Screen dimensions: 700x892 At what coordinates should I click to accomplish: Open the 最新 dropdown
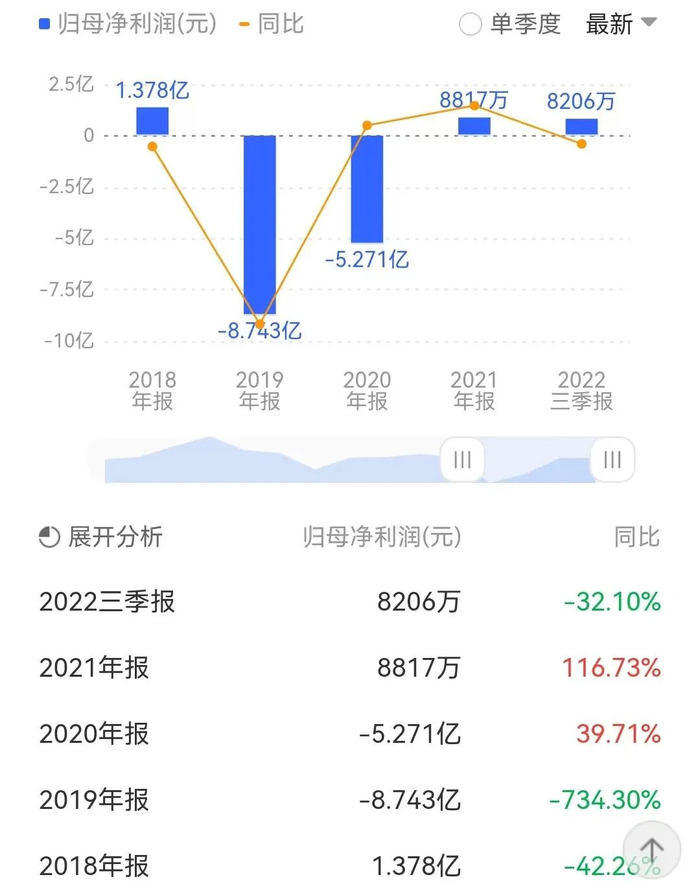[621, 24]
